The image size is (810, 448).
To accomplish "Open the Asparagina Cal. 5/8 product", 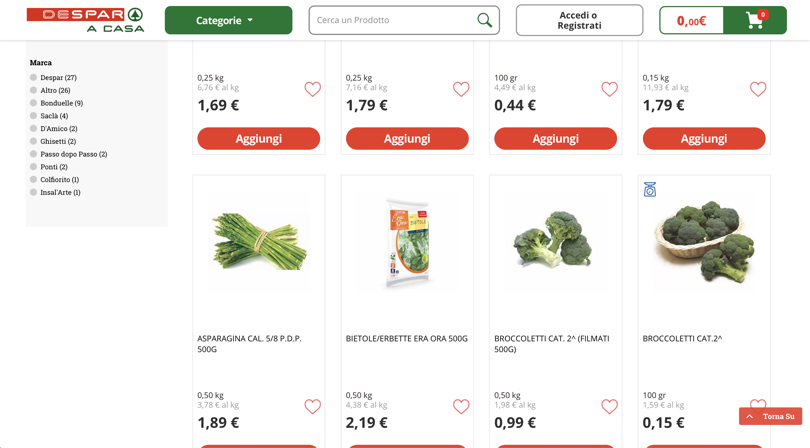I will [258, 243].
